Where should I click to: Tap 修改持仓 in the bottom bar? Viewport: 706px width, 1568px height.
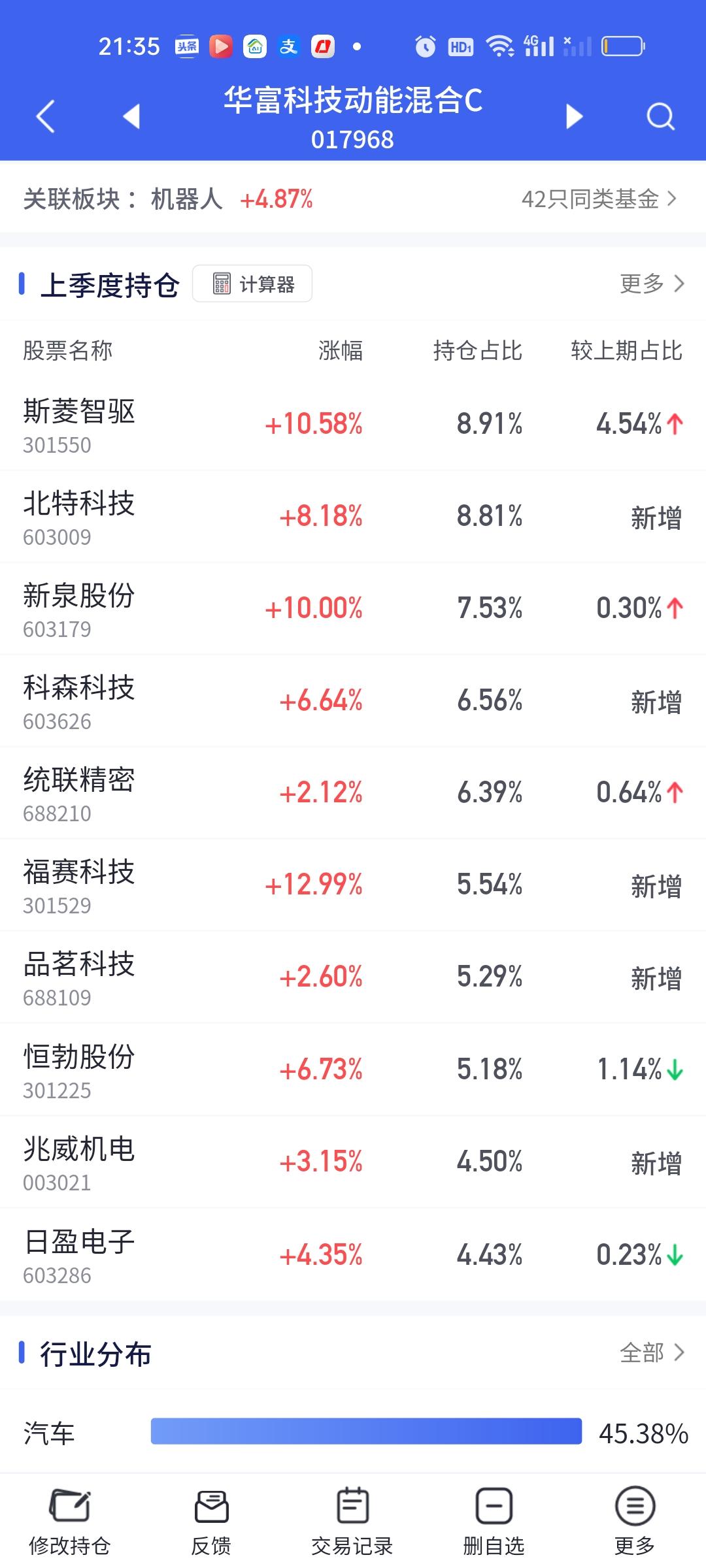coord(70,1522)
